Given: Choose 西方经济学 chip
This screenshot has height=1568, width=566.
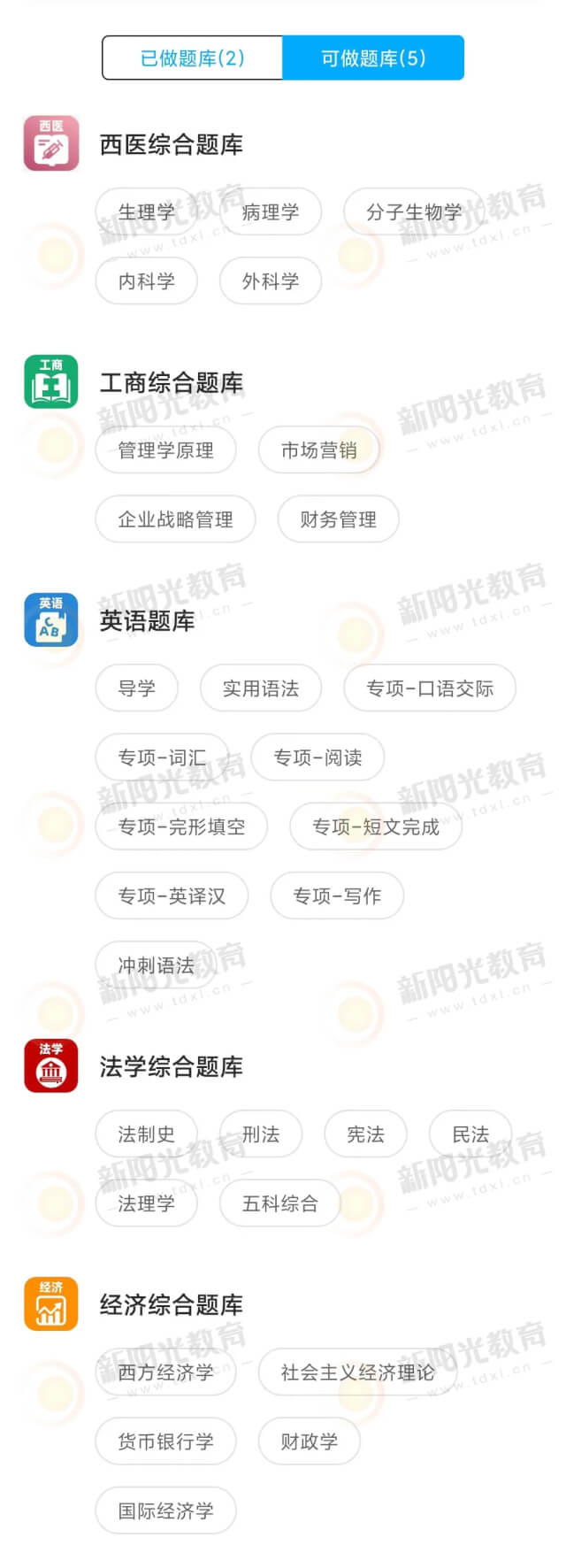Looking at the screenshot, I should coord(165,1372).
